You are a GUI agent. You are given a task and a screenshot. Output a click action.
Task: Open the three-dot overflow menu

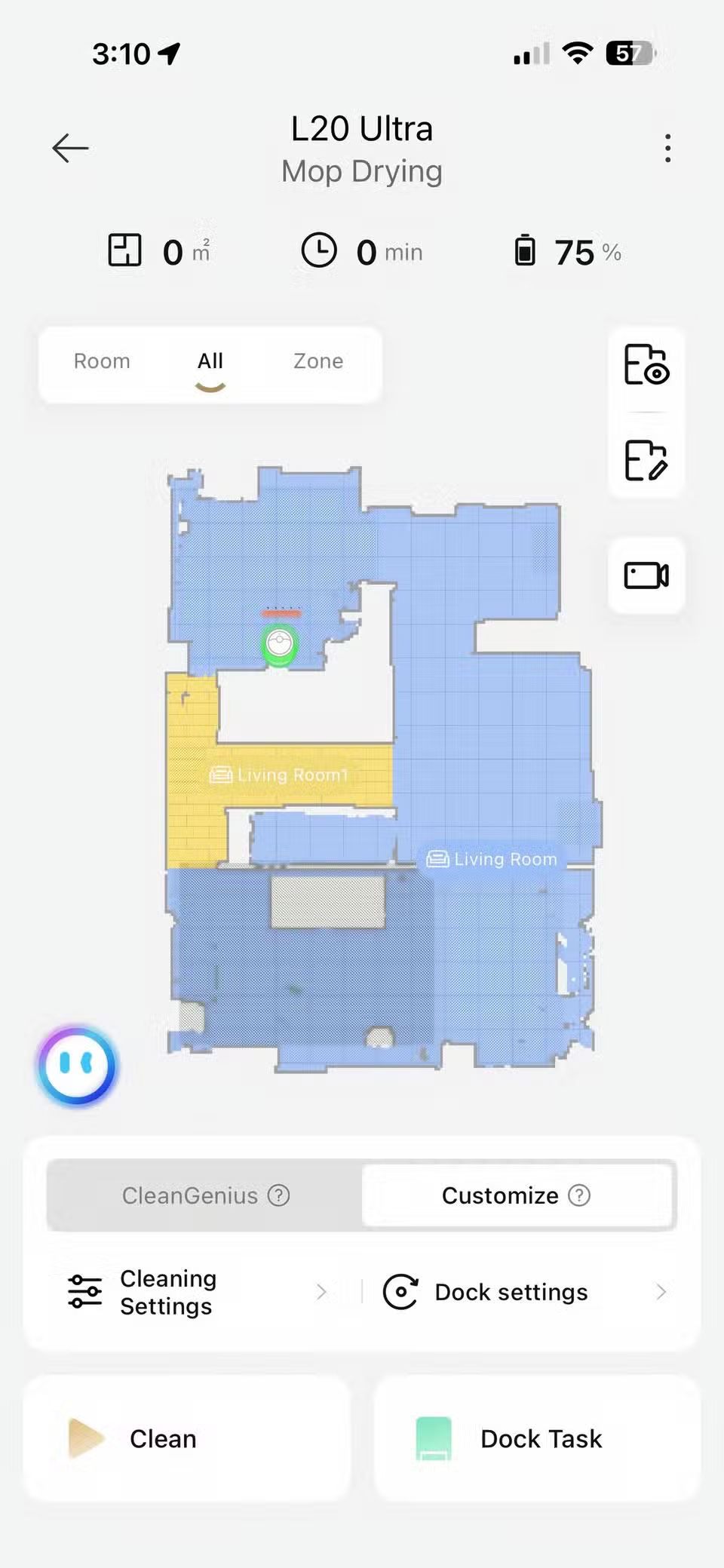[x=667, y=149]
